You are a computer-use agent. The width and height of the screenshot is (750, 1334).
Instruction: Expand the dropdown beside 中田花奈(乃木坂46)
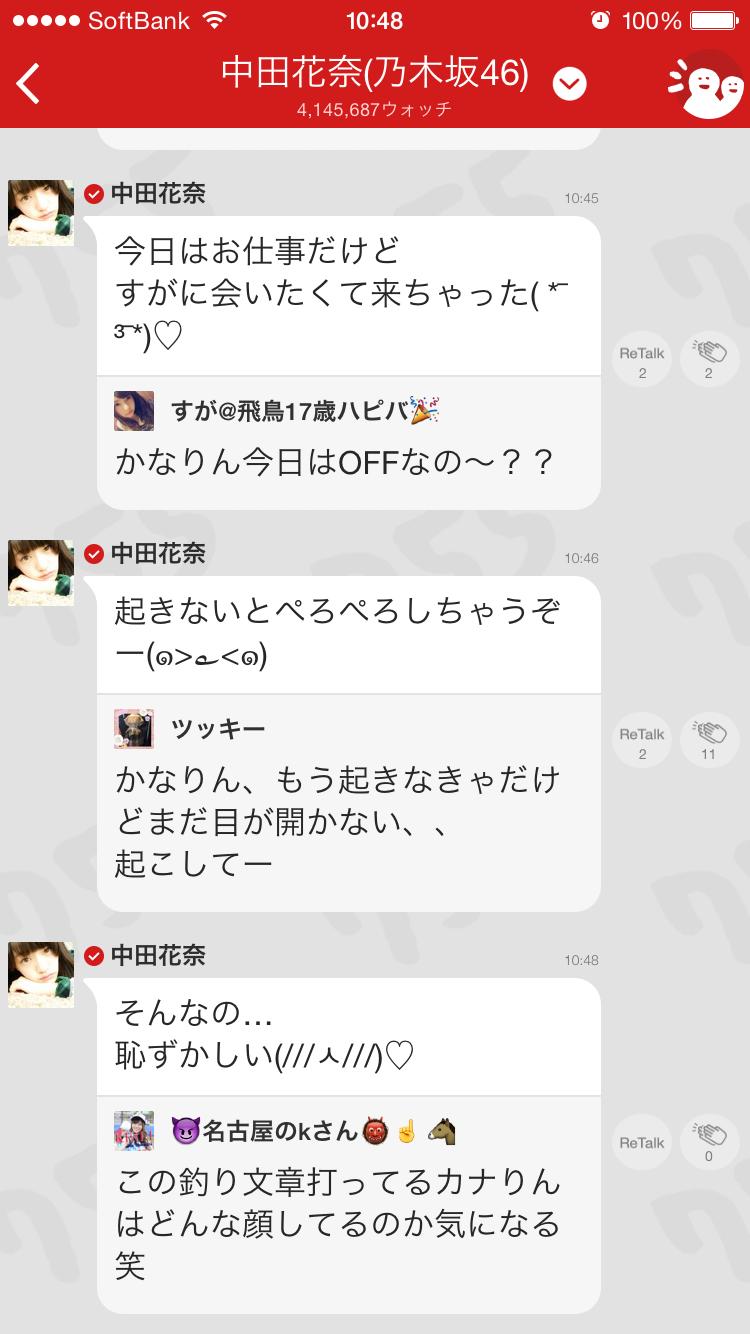click(569, 84)
